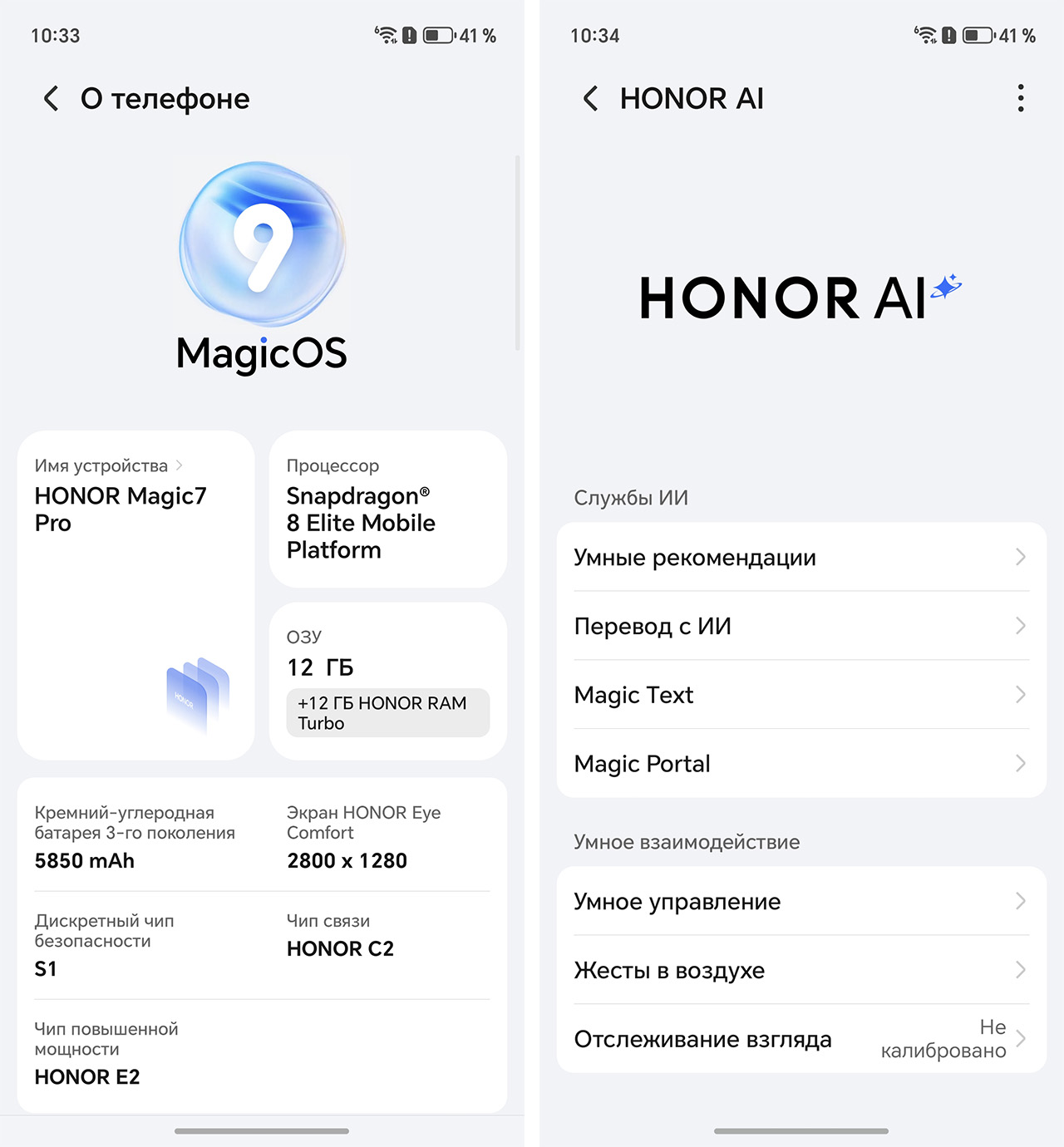Open Magic Portal settings
The image size is (1064, 1147).
click(x=800, y=764)
